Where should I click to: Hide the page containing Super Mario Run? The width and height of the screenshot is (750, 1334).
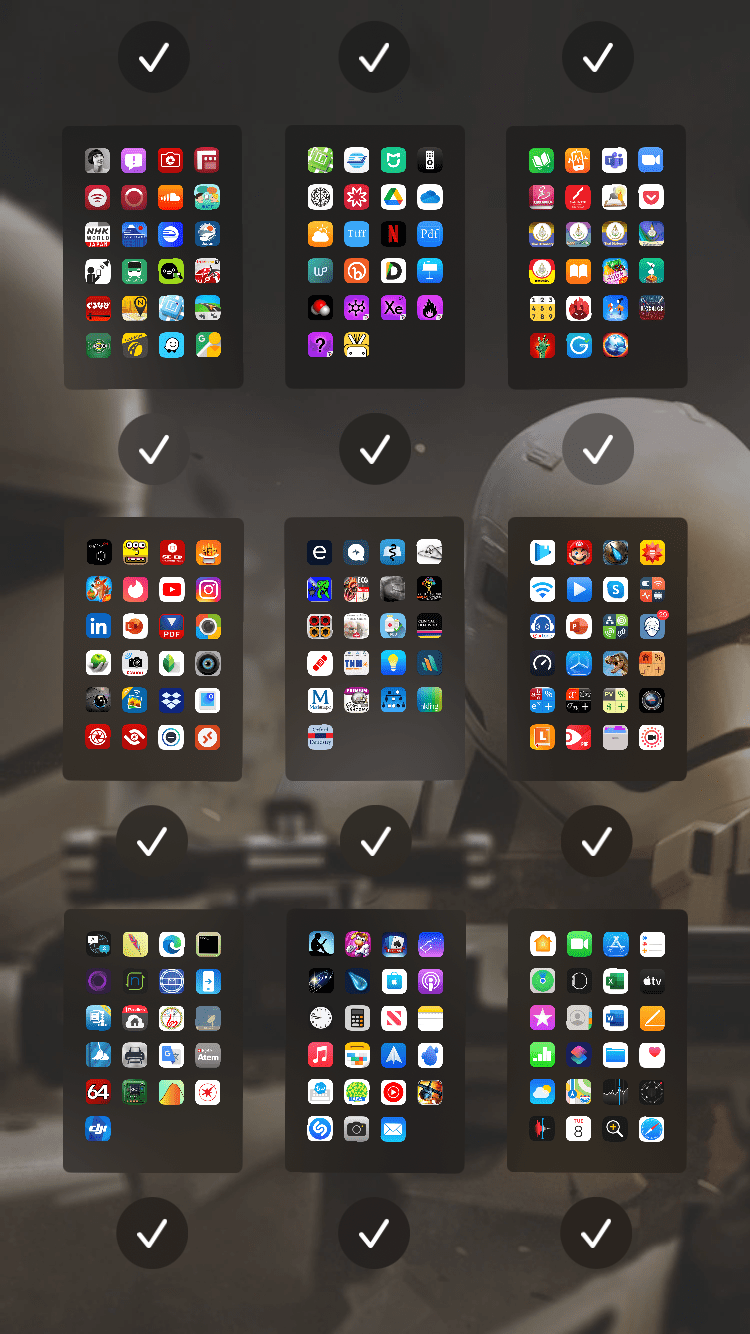pos(596,841)
